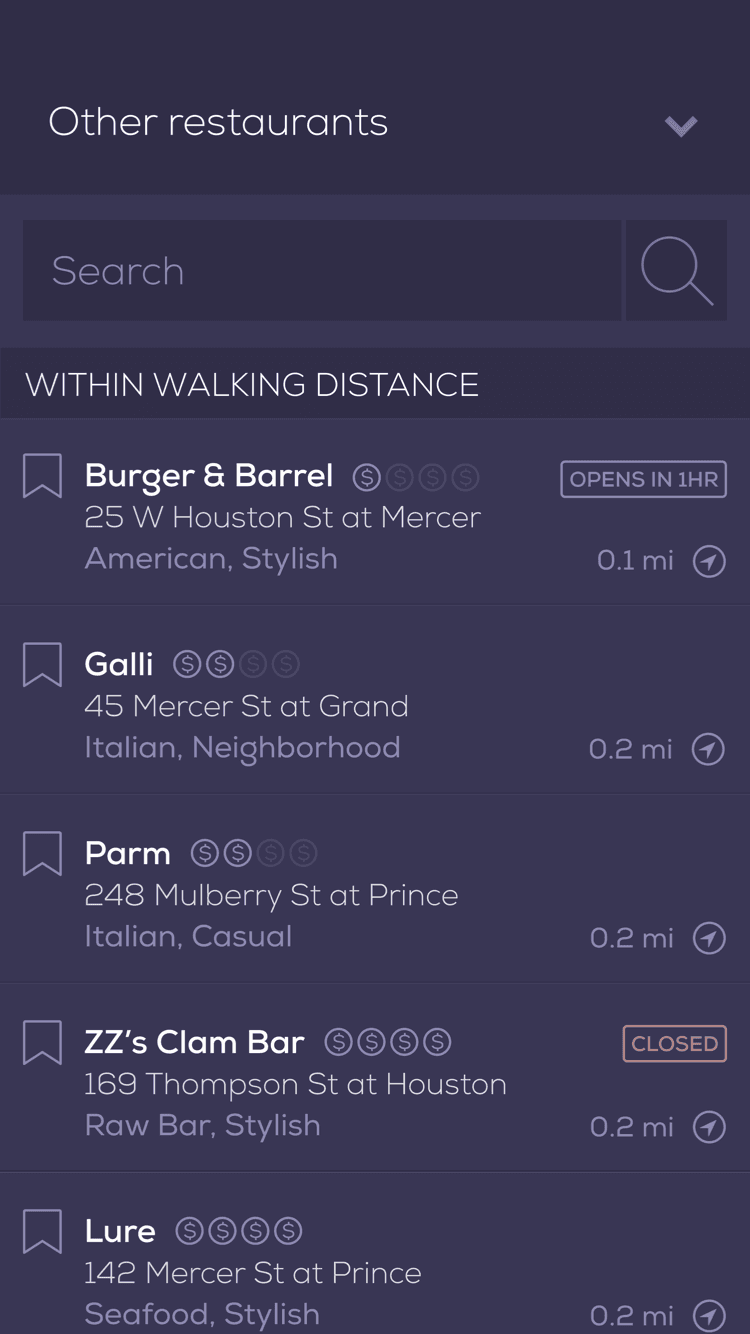The width and height of the screenshot is (750, 1334).
Task: Get directions to Burger & Barrel
Action: pos(709,561)
